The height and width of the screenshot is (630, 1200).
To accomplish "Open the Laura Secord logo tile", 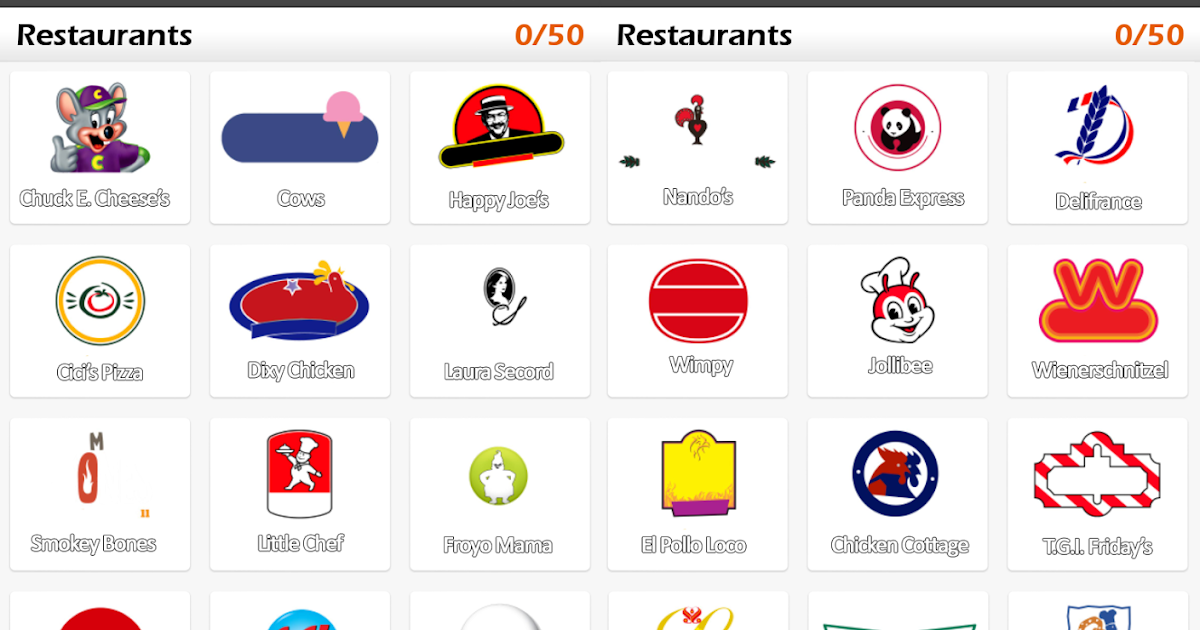I will [x=500, y=320].
